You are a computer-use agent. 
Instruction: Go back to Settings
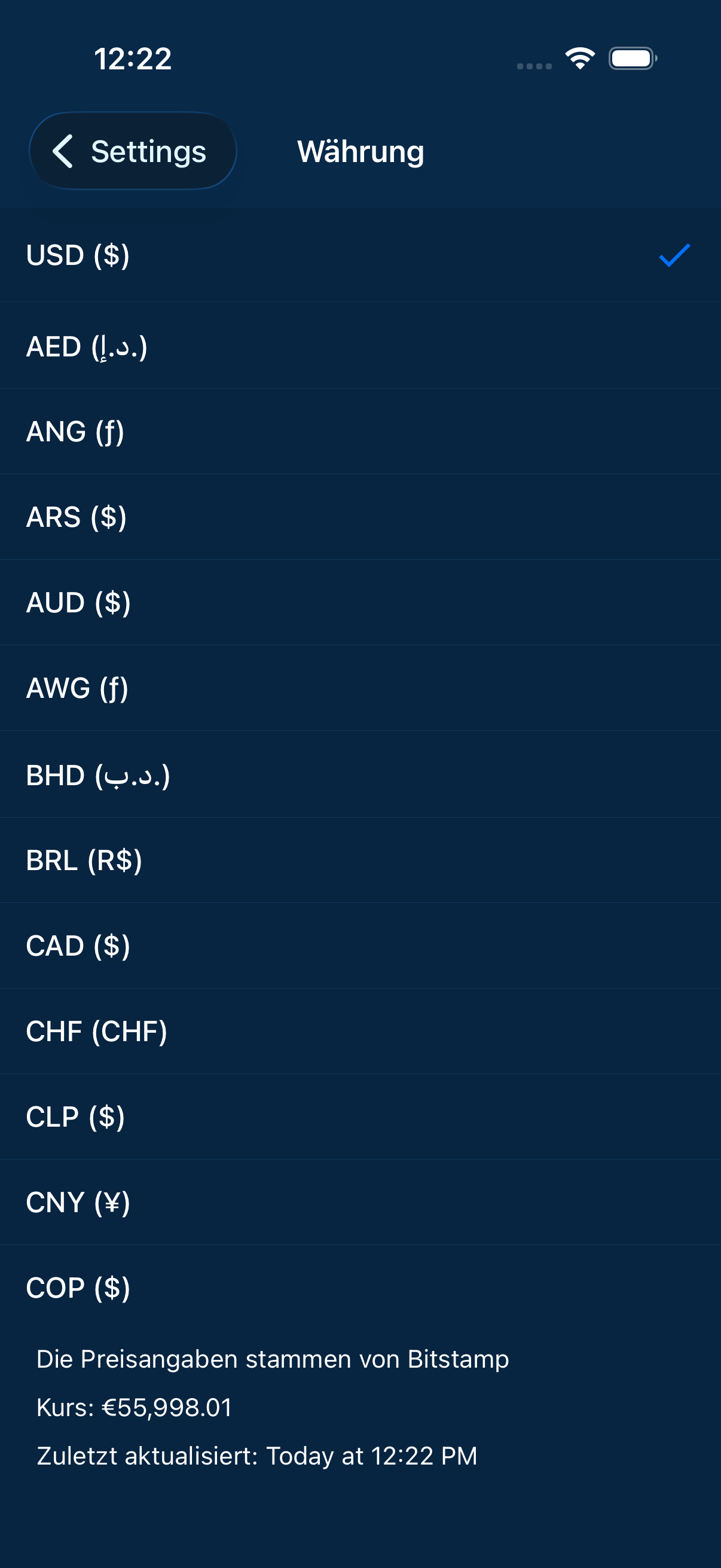click(x=133, y=151)
